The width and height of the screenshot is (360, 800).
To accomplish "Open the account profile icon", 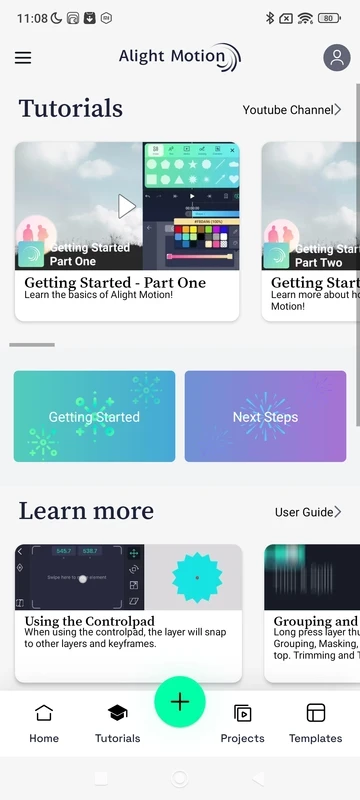I will pyautogui.click(x=337, y=57).
